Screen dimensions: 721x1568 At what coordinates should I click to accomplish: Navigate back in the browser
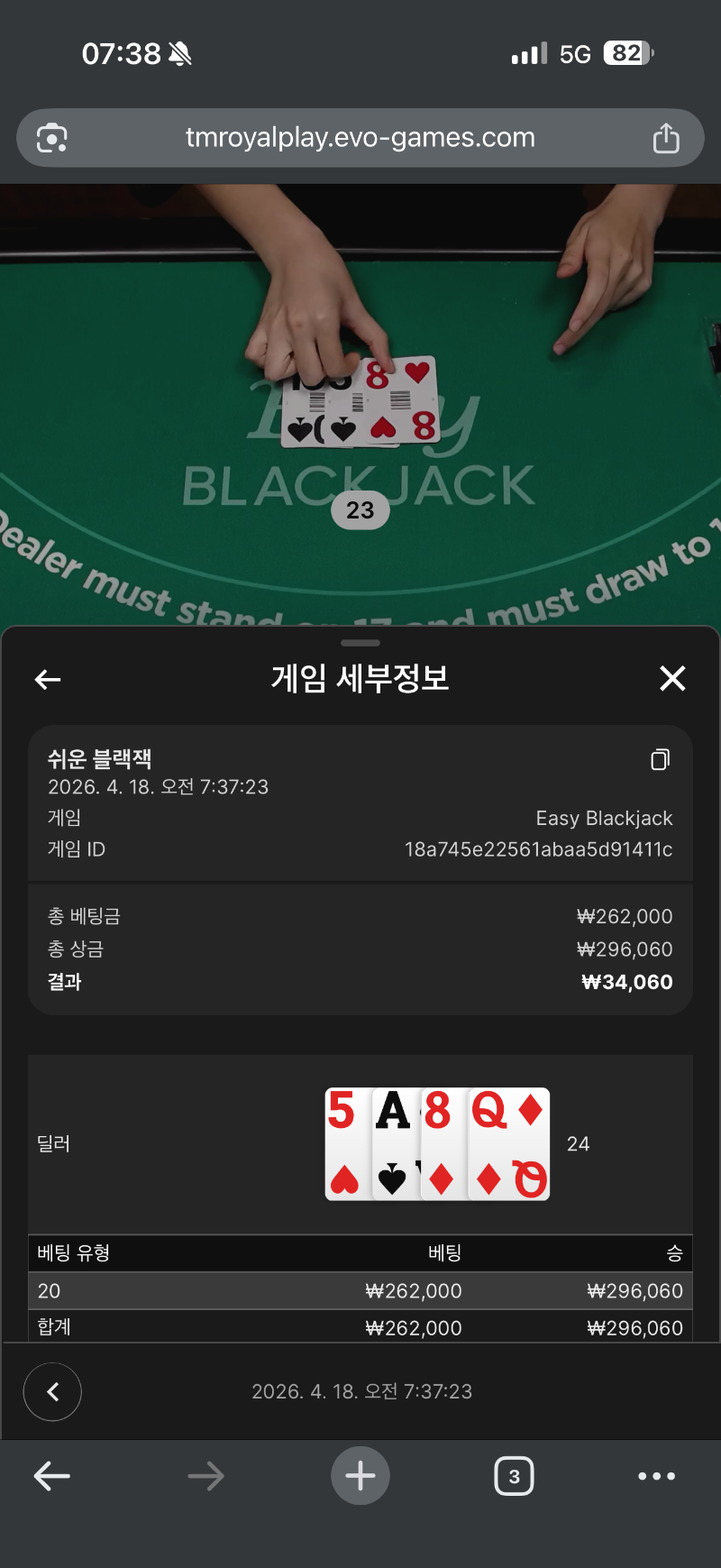click(x=52, y=1476)
